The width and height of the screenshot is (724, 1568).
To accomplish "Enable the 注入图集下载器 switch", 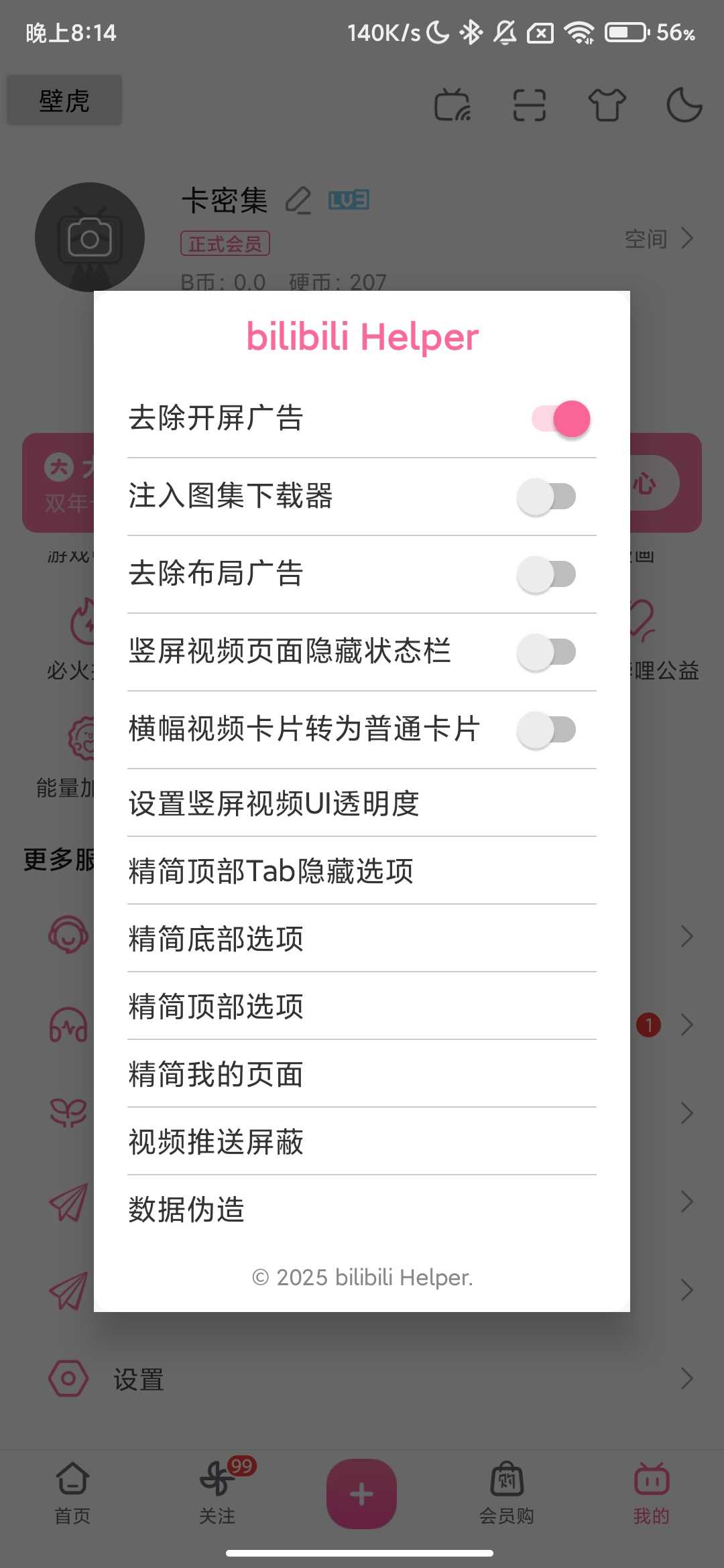I will point(546,497).
